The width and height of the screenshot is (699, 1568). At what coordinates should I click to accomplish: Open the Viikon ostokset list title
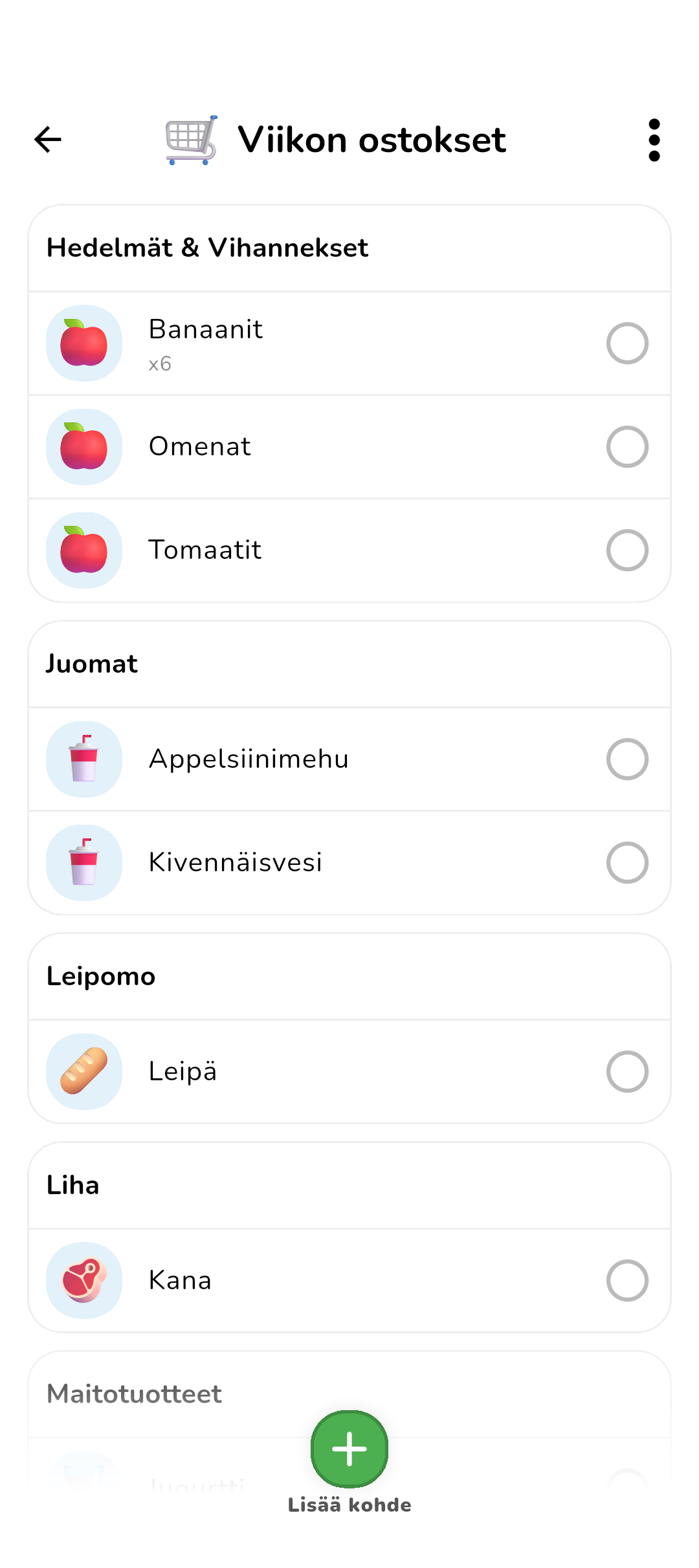[x=372, y=139]
